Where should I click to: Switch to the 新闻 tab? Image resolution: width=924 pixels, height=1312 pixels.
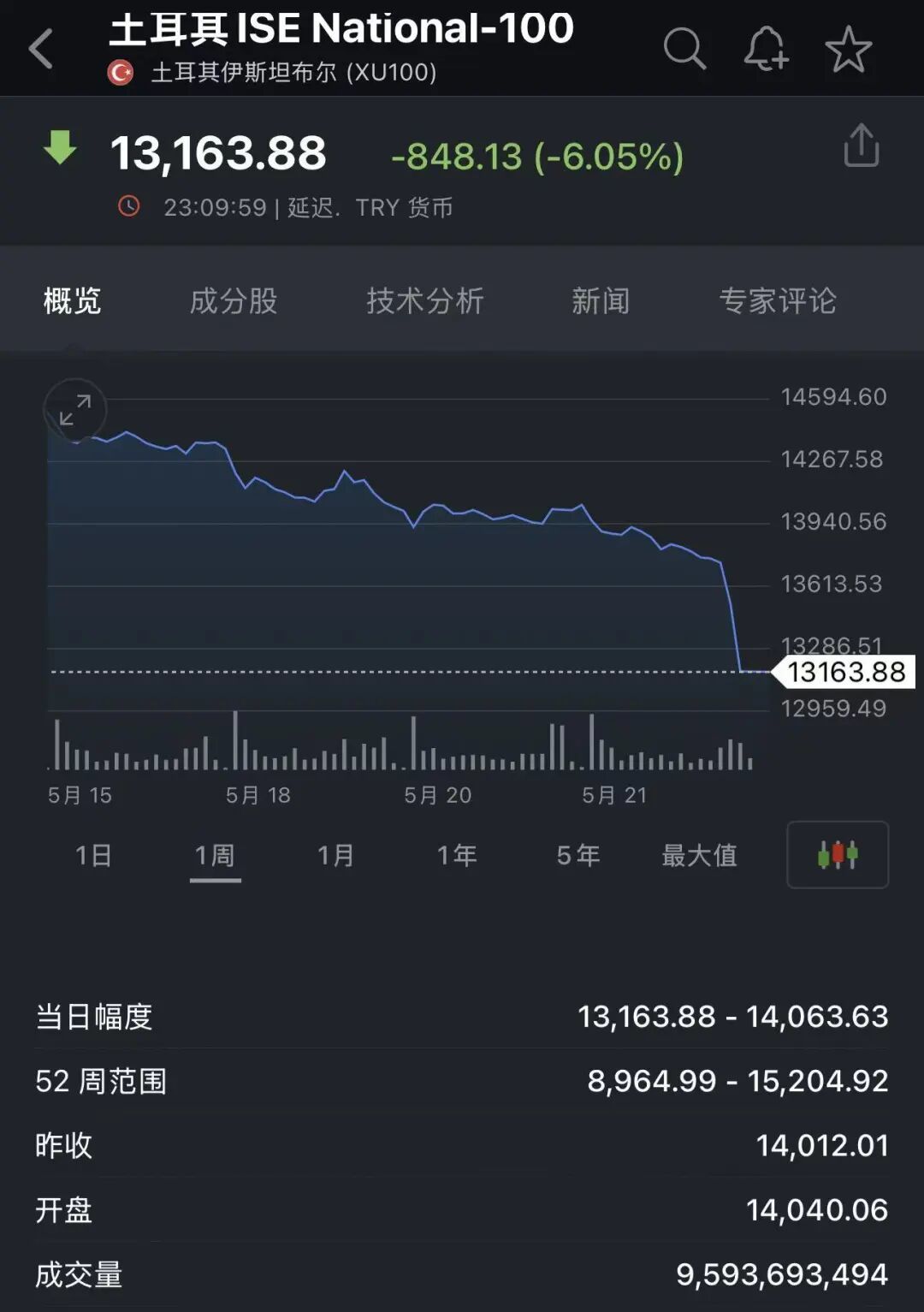tap(601, 300)
